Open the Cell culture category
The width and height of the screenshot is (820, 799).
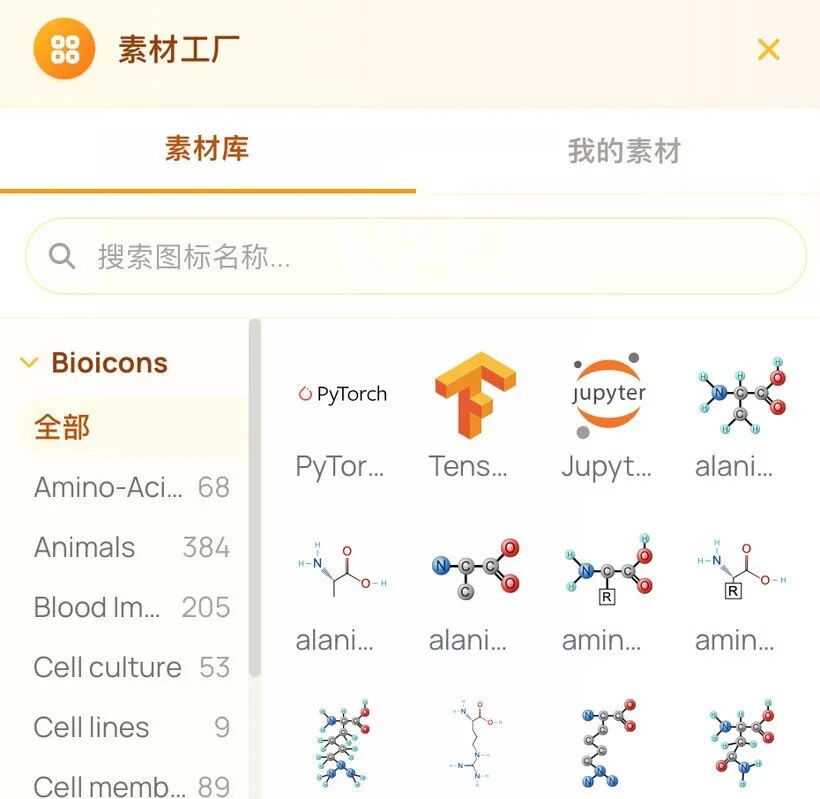pos(132,667)
